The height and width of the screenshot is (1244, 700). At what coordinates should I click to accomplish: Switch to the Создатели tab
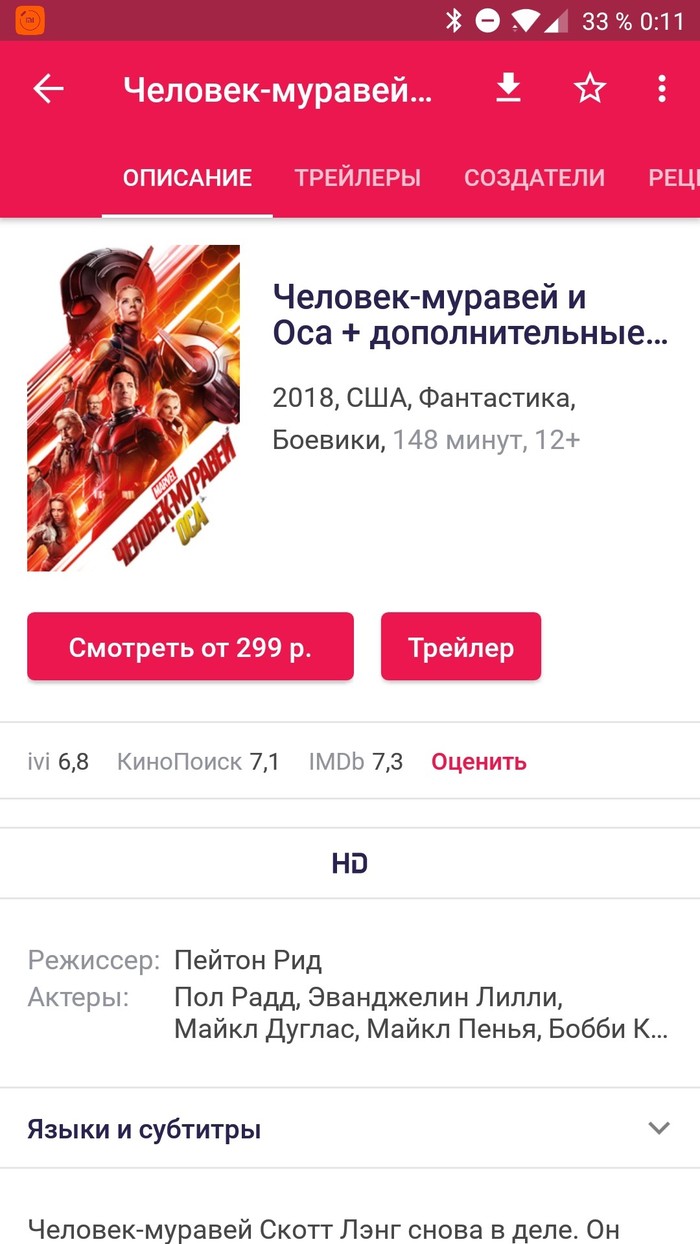coord(534,178)
